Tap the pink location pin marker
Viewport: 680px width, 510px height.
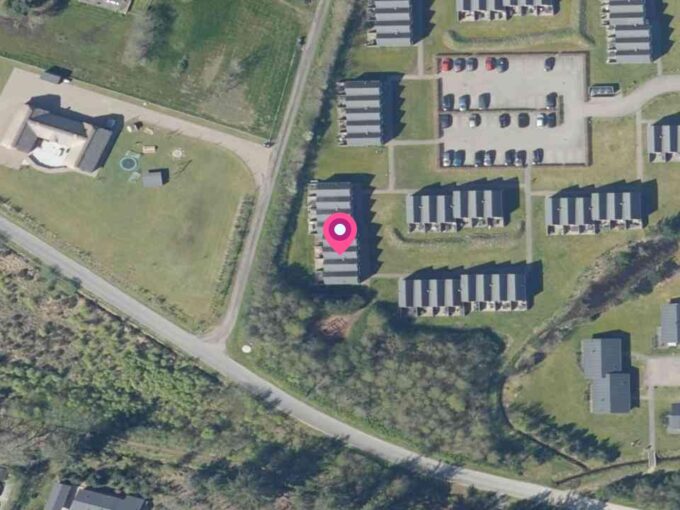click(x=340, y=232)
